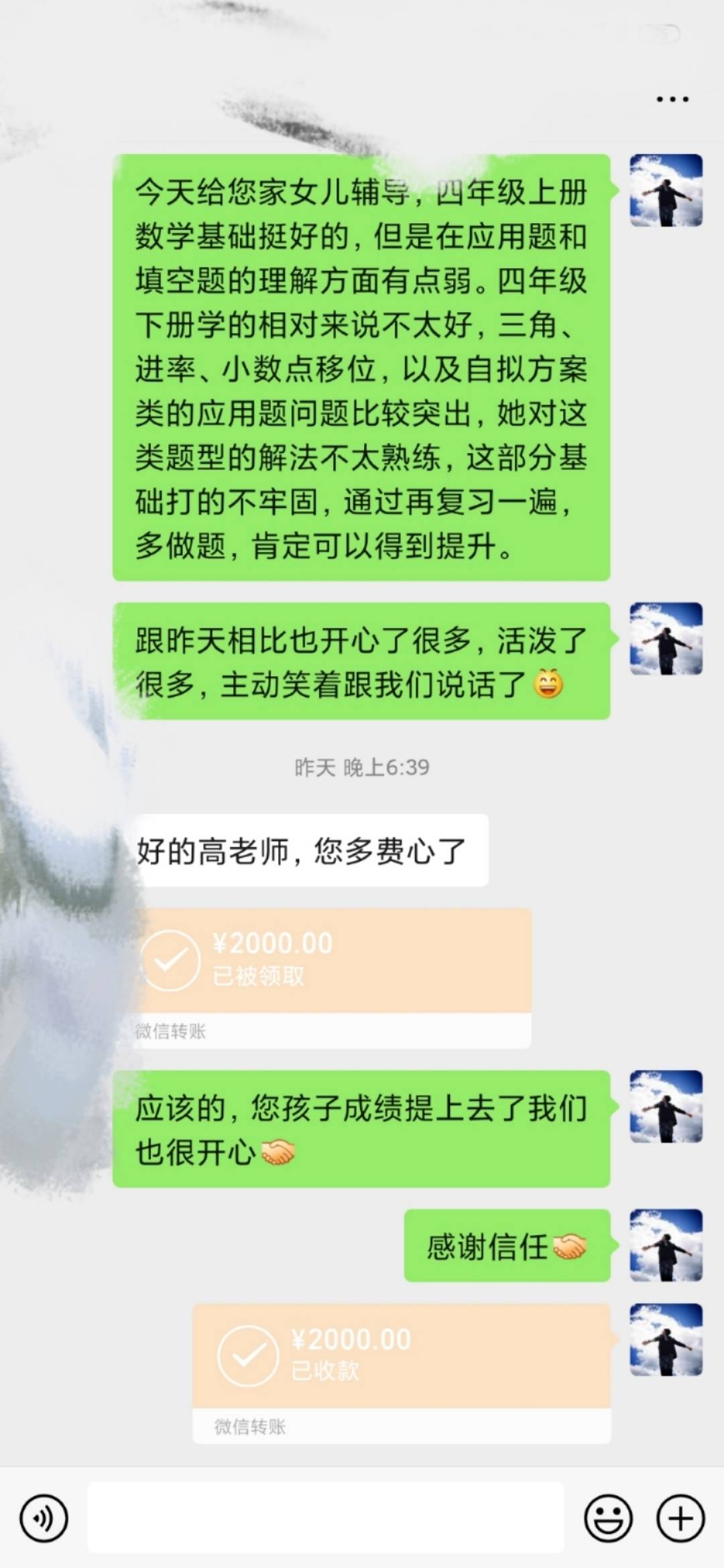Open the emoji picker

pos(608,1518)
